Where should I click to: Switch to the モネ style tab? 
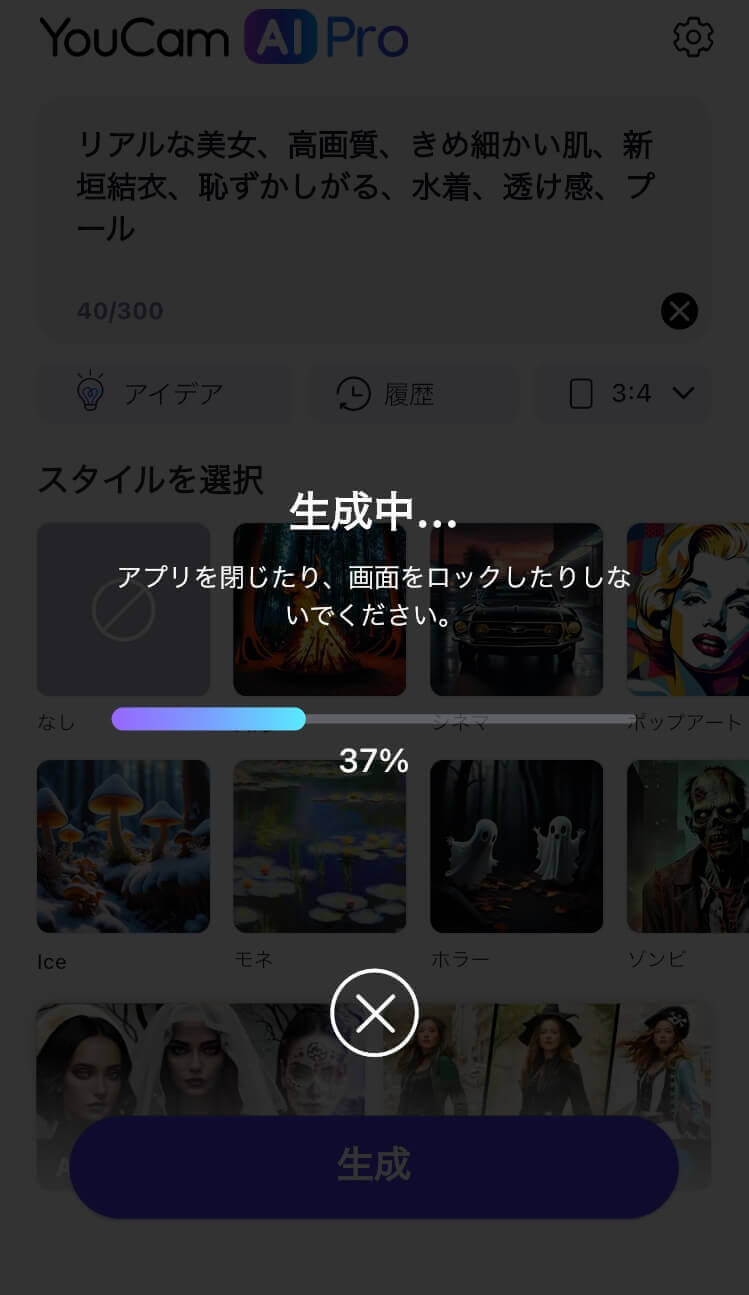[319, 846]
